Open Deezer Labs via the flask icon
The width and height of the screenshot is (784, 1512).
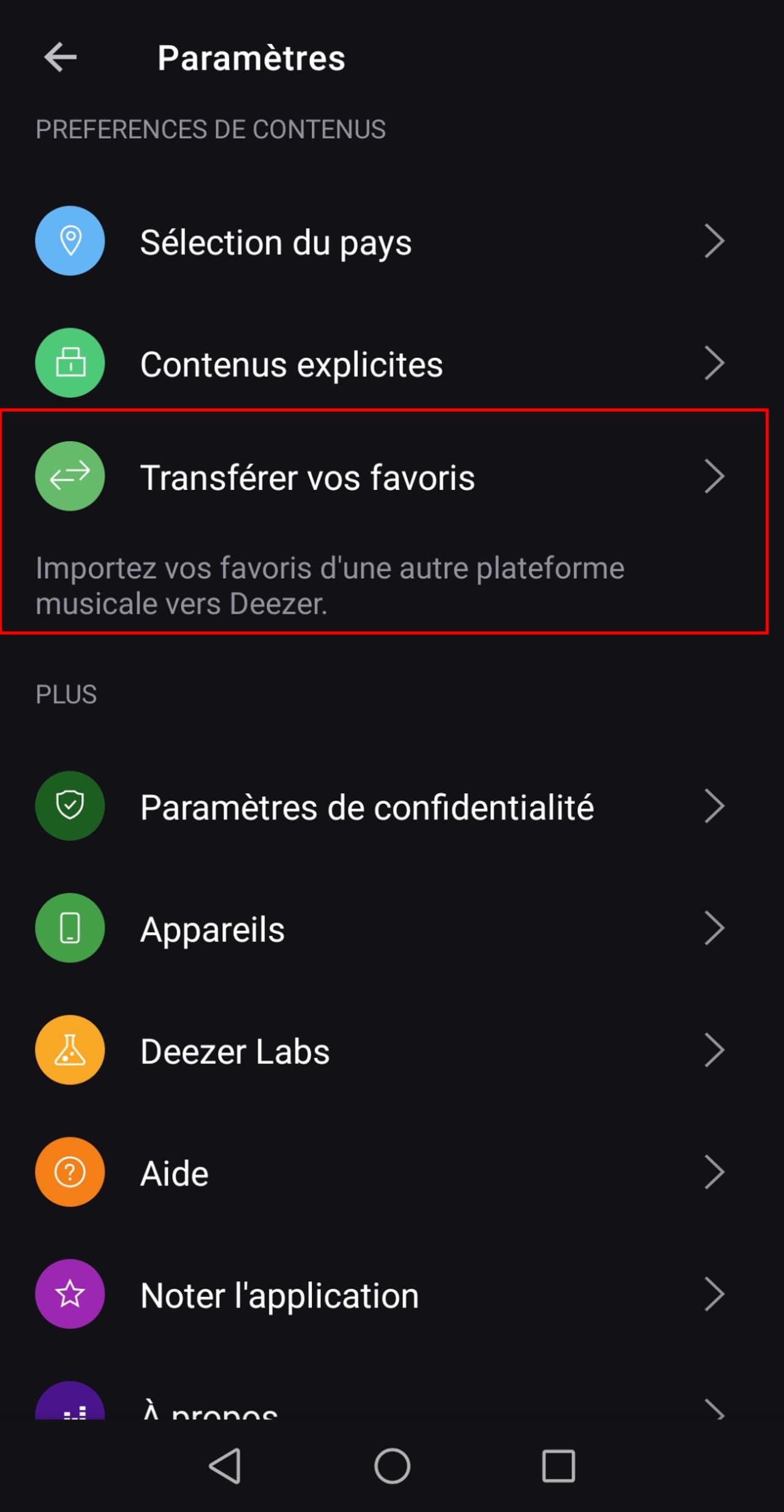(x=69, y=1050)
